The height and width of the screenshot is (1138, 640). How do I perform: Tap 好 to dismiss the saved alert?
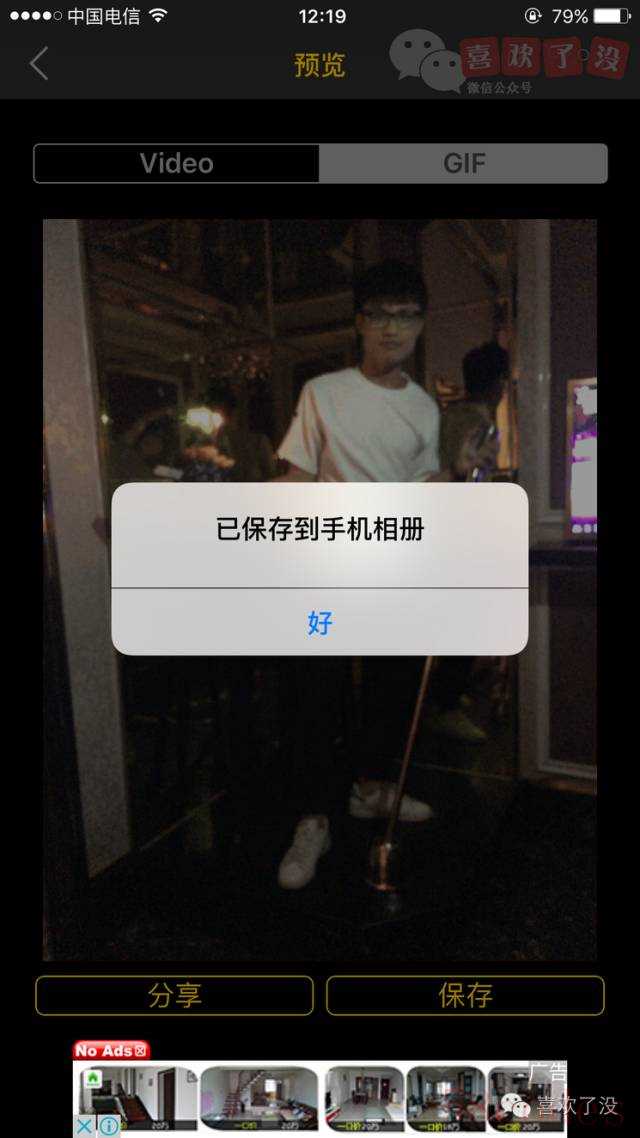pyautogui.click(x=319, y=622)
